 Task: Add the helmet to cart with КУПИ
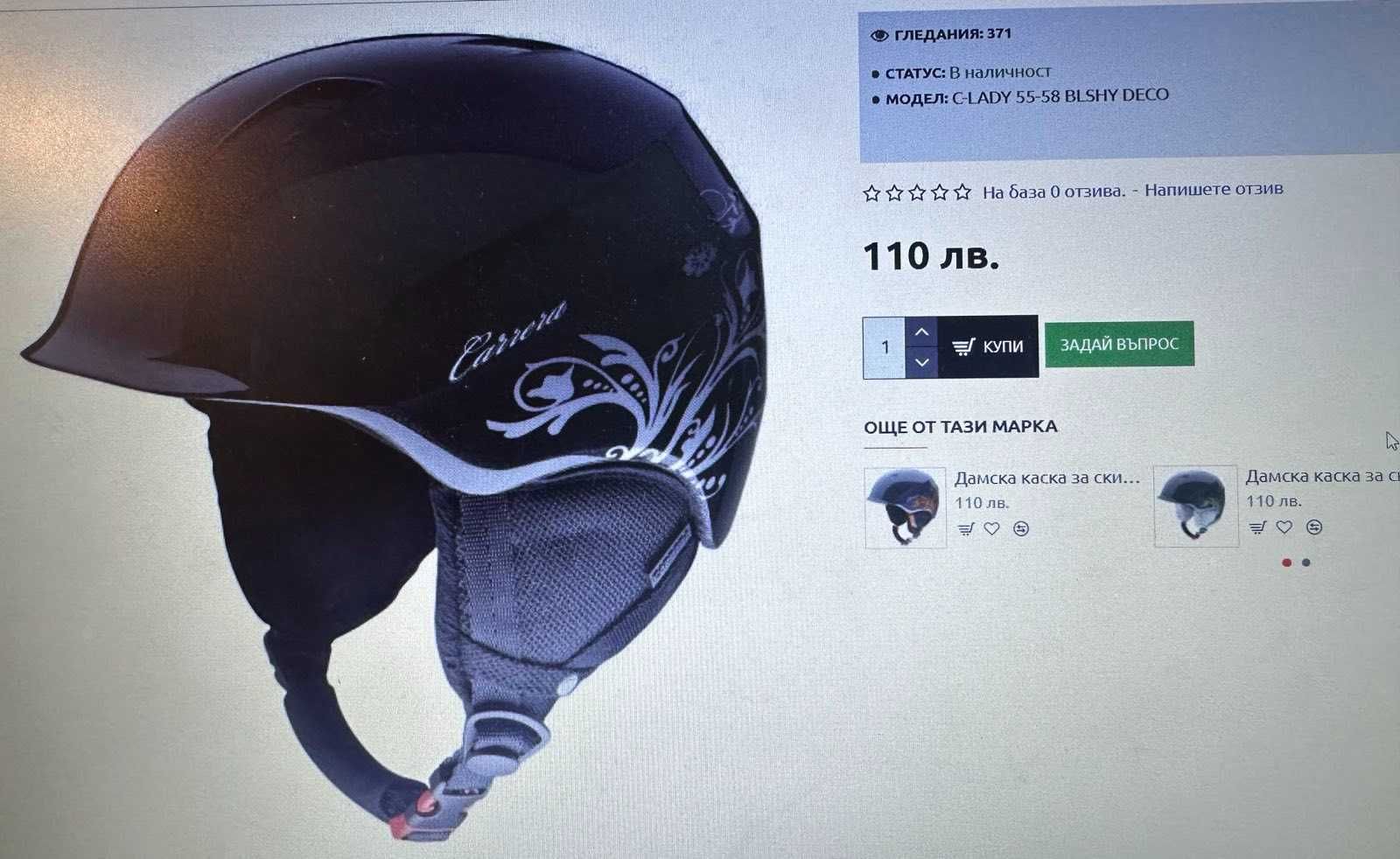click(988, 346)
